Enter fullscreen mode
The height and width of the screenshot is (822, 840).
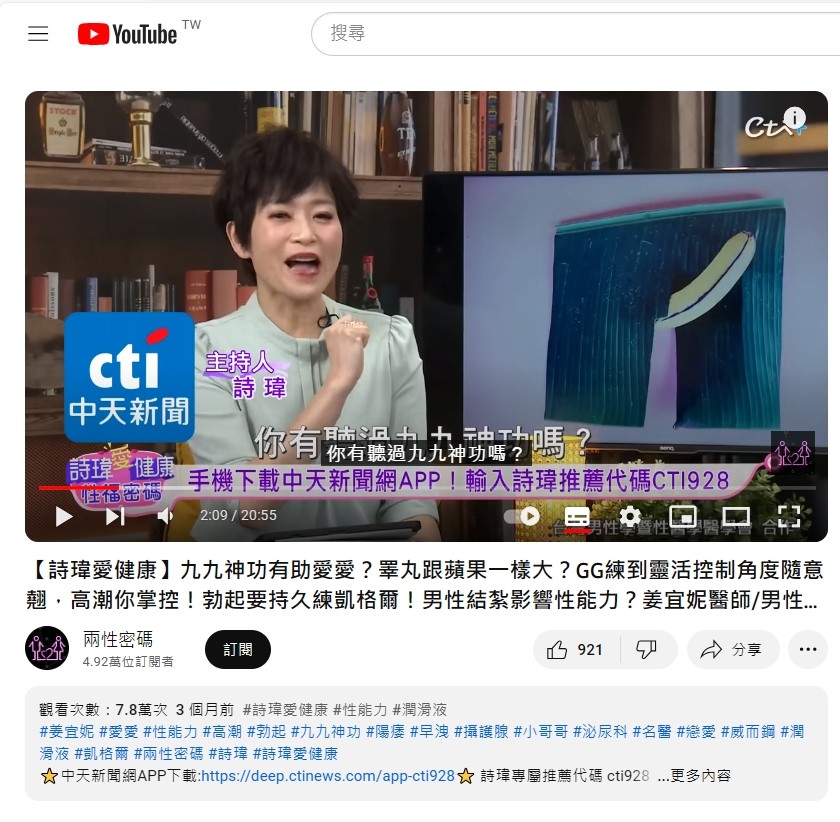tap(789, 516)
